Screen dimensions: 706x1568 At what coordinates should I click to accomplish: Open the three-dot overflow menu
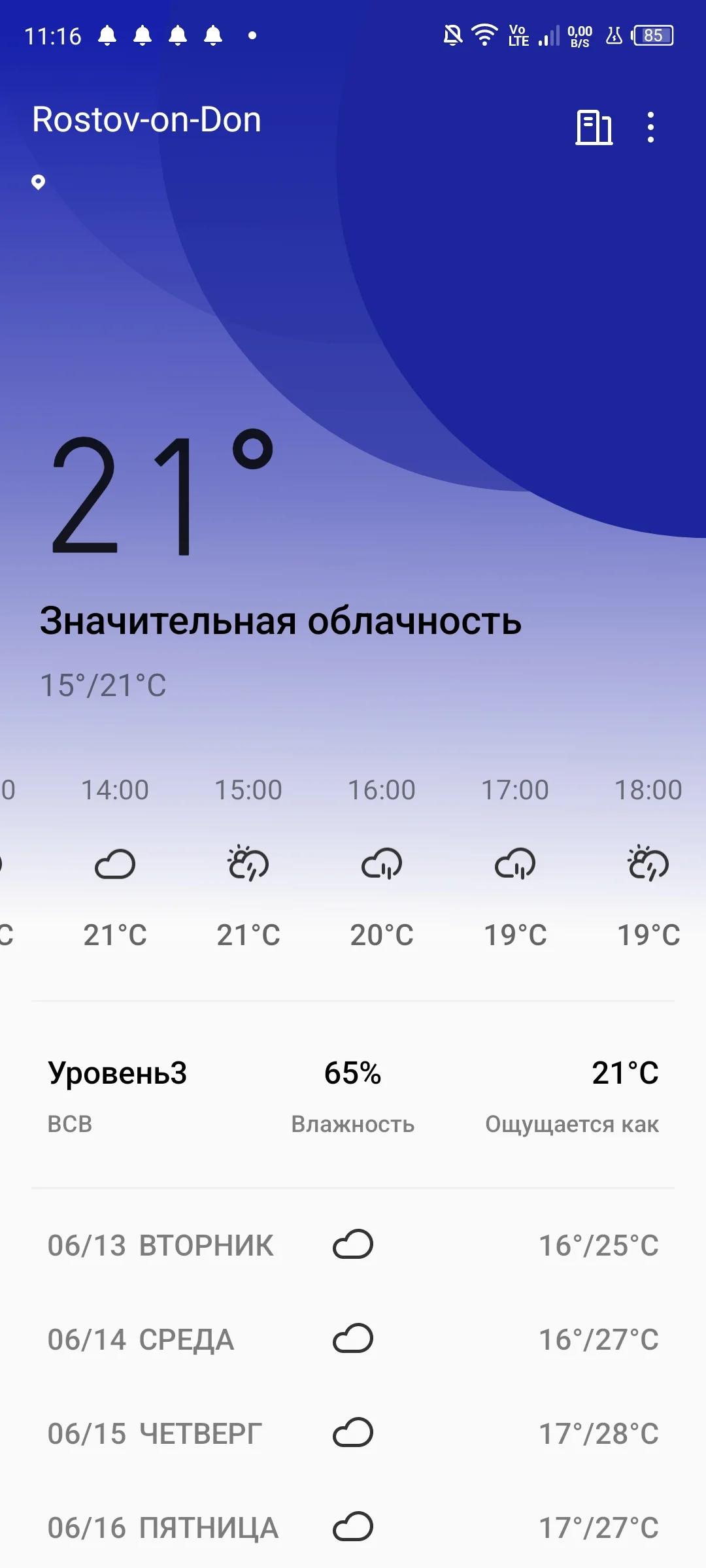[x=650, y=126]
